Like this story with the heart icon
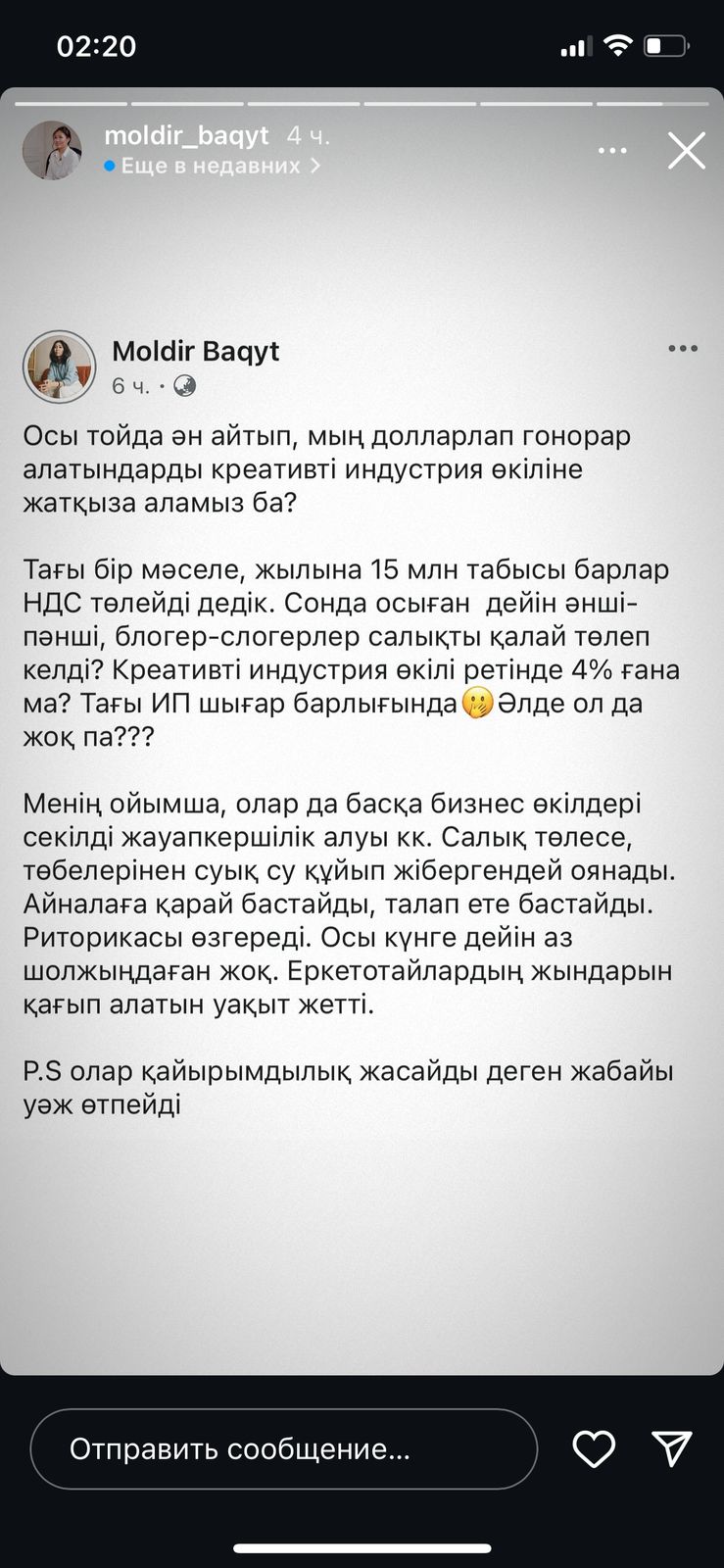Screen dimensions: 724x1568 point(594,1449)
